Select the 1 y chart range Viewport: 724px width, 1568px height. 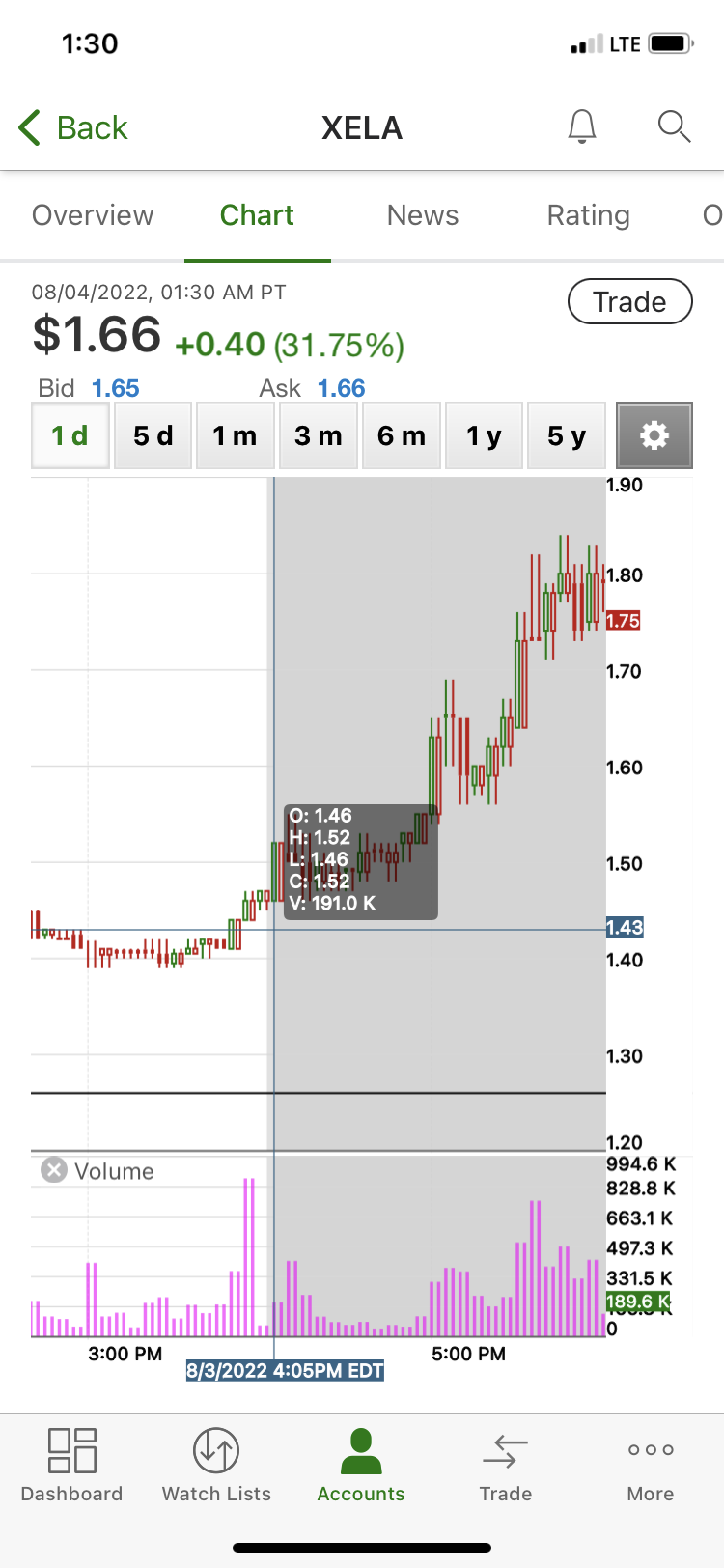(x=484, y=435)
